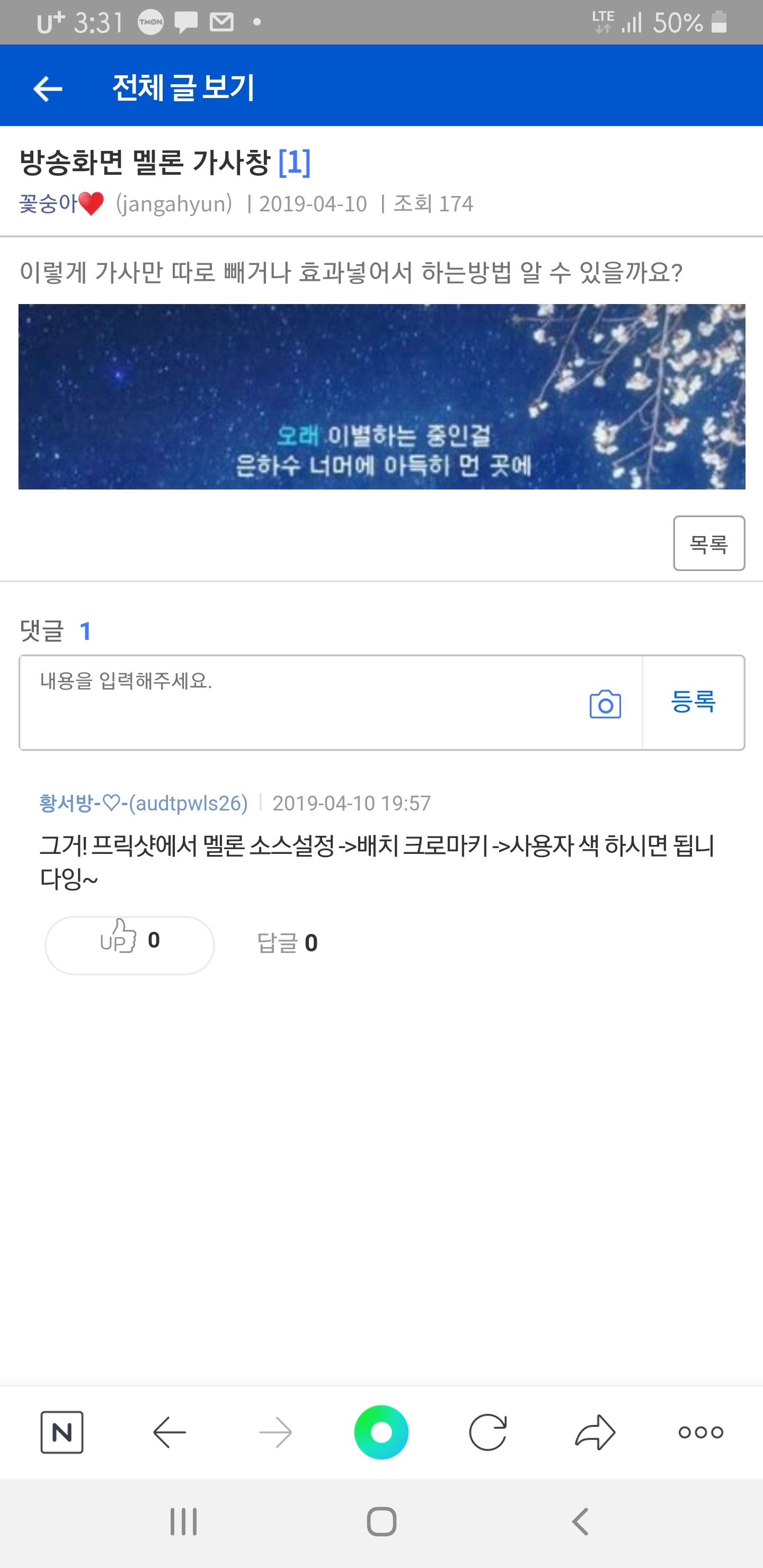Reload the current page

pyautogui.click(x=488, y=1432)
